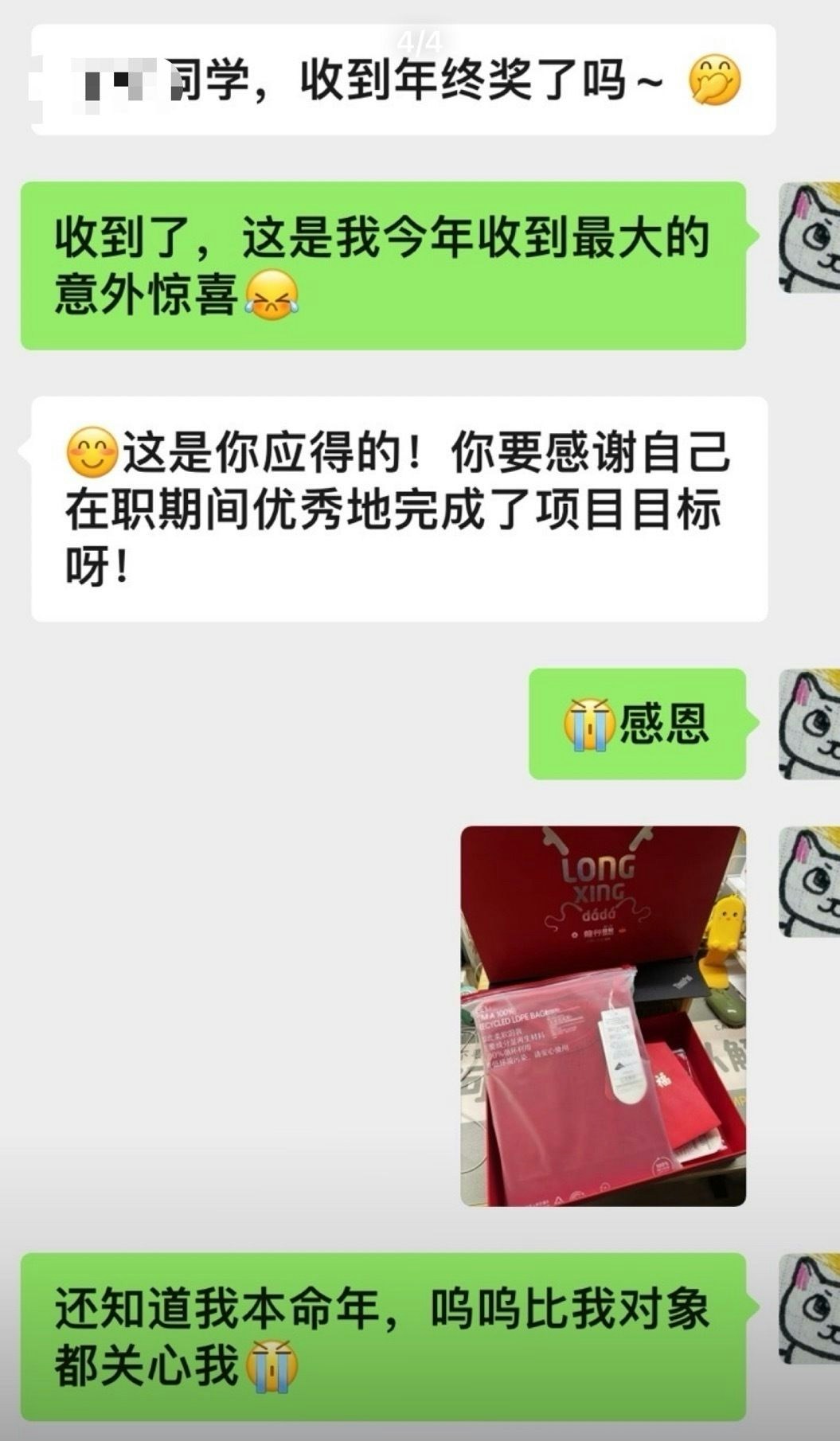
Task: Open the red gift box photo message
Action: (603, 1016)
